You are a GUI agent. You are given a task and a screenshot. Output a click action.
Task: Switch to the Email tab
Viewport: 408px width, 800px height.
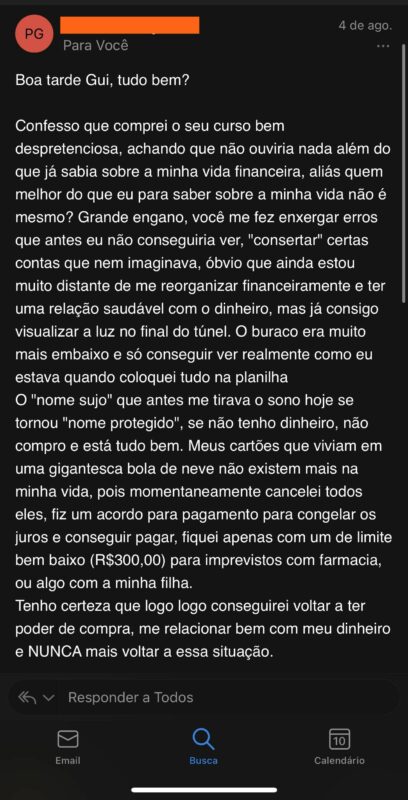[68, 746]
